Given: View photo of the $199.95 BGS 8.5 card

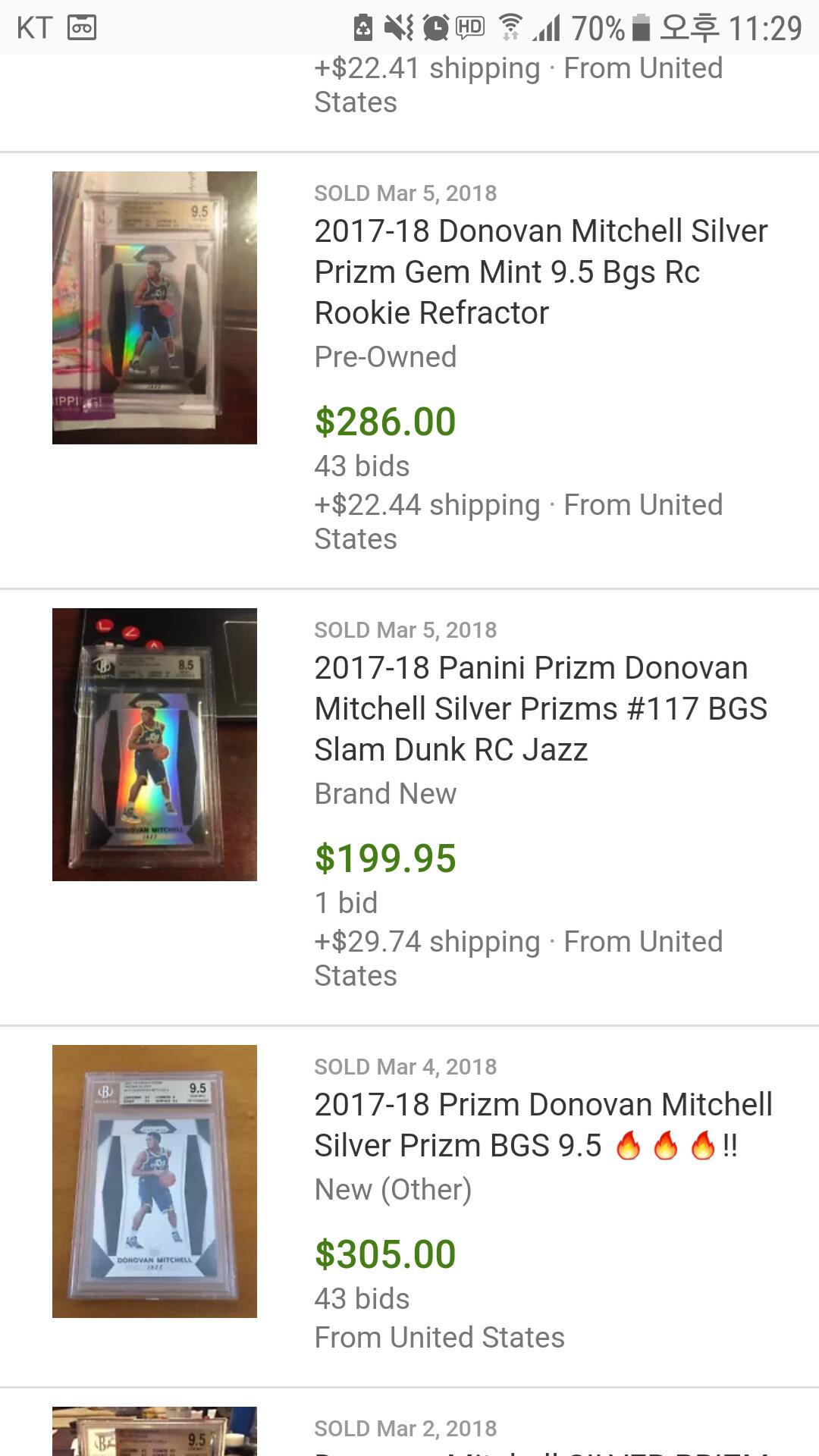Looking at the screenshot, I should 155,745.
